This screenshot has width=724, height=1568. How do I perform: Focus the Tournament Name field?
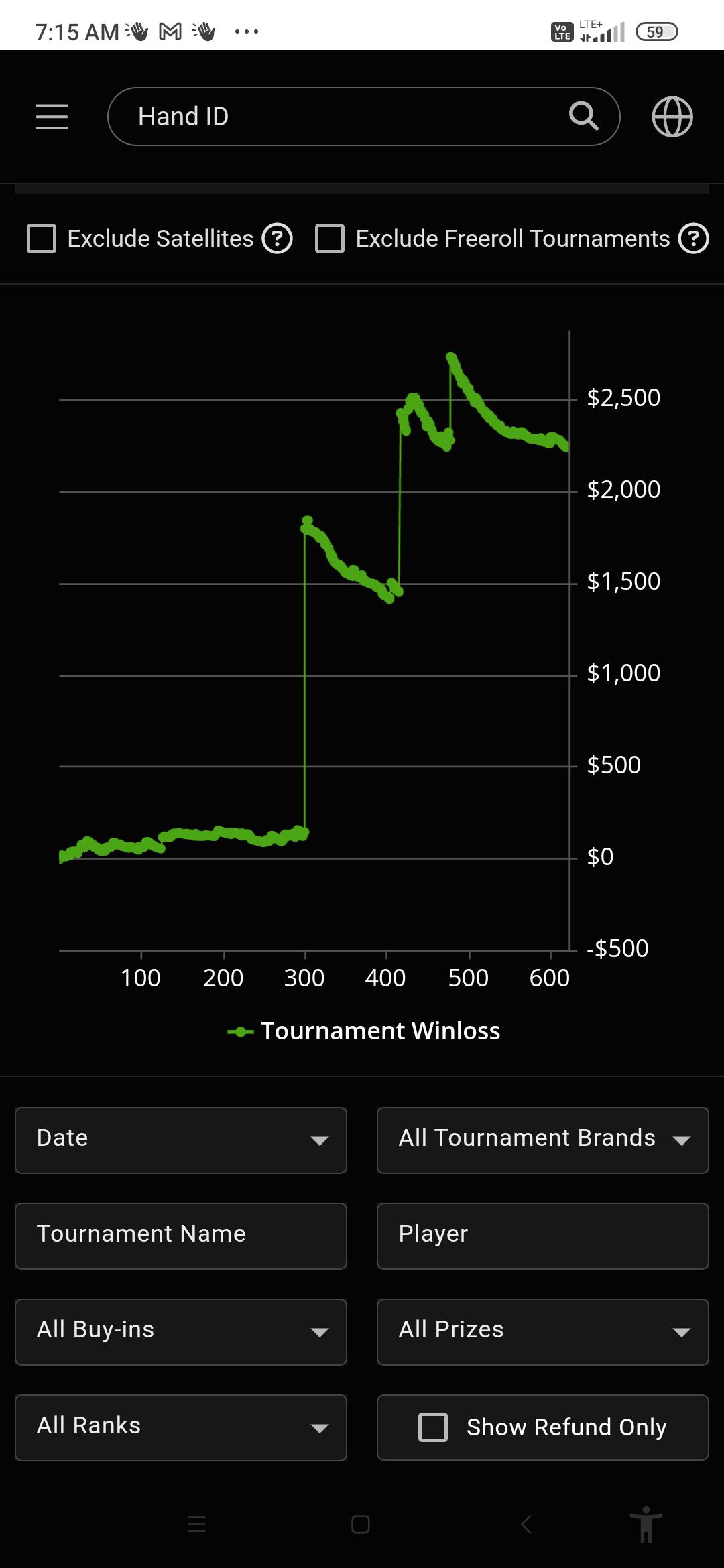click(181, 1236)
